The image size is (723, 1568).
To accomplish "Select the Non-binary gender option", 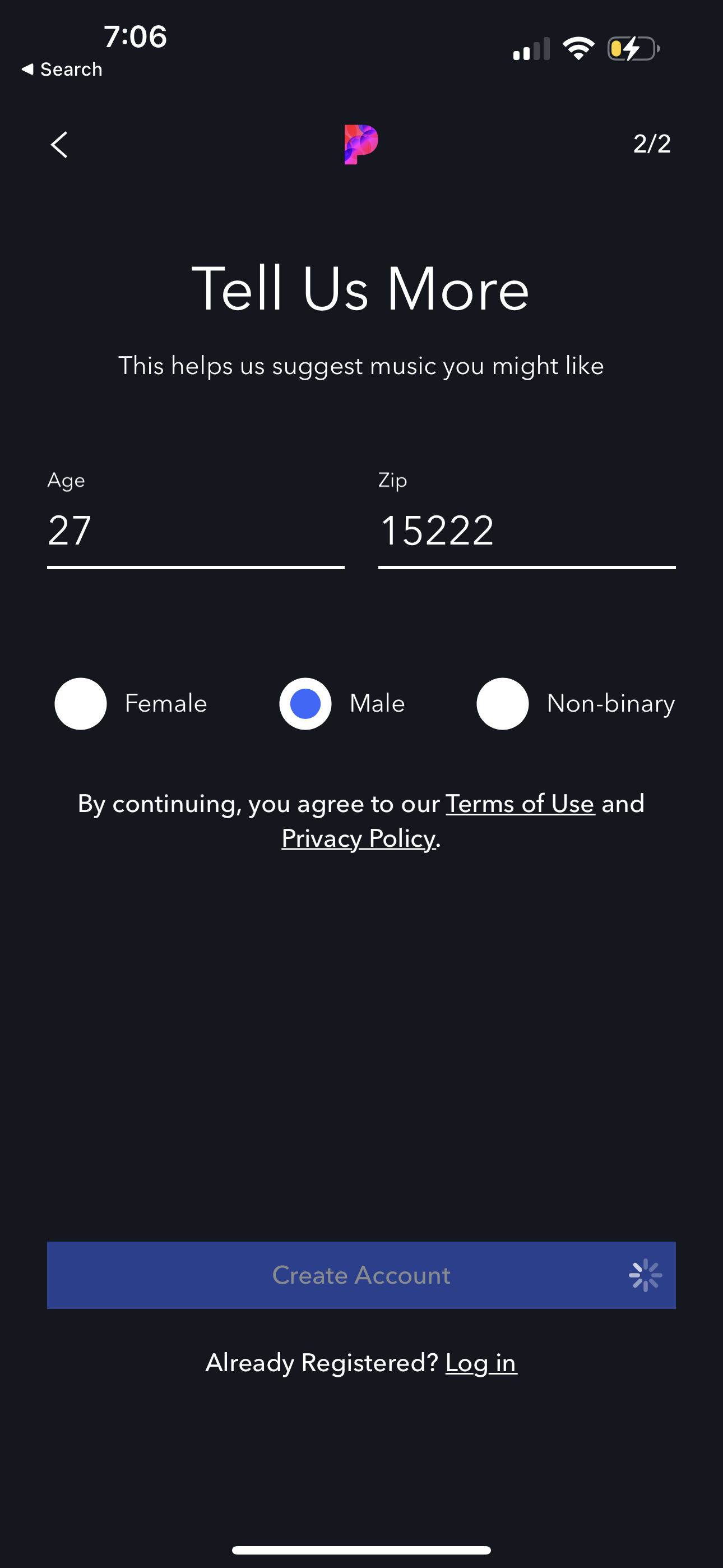I will [x=502, y=703].
